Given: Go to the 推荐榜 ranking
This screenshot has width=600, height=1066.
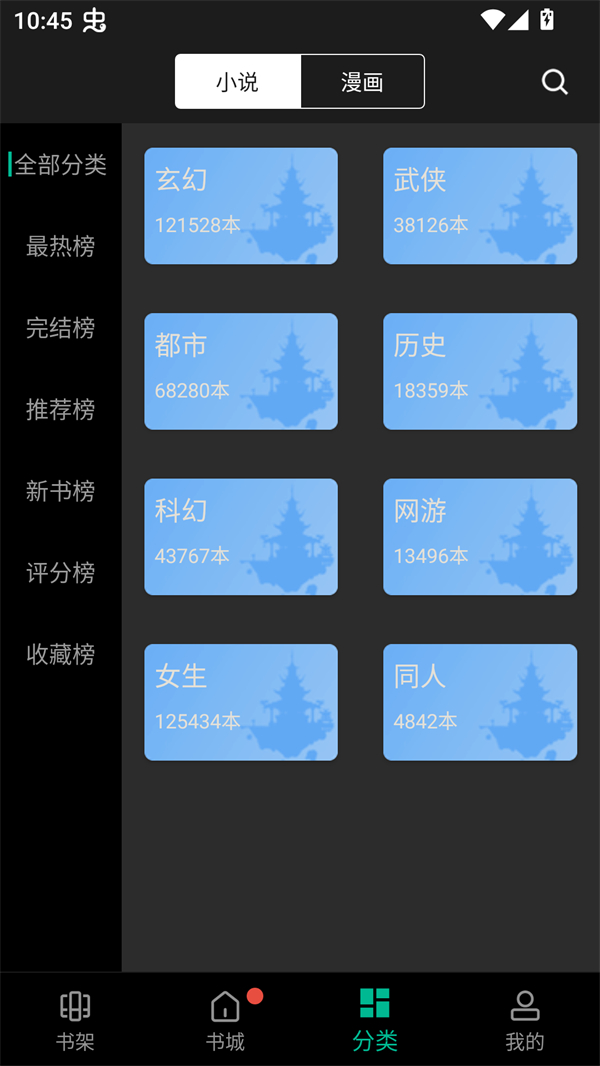Looking at the screenshot, I should (61, 409).
